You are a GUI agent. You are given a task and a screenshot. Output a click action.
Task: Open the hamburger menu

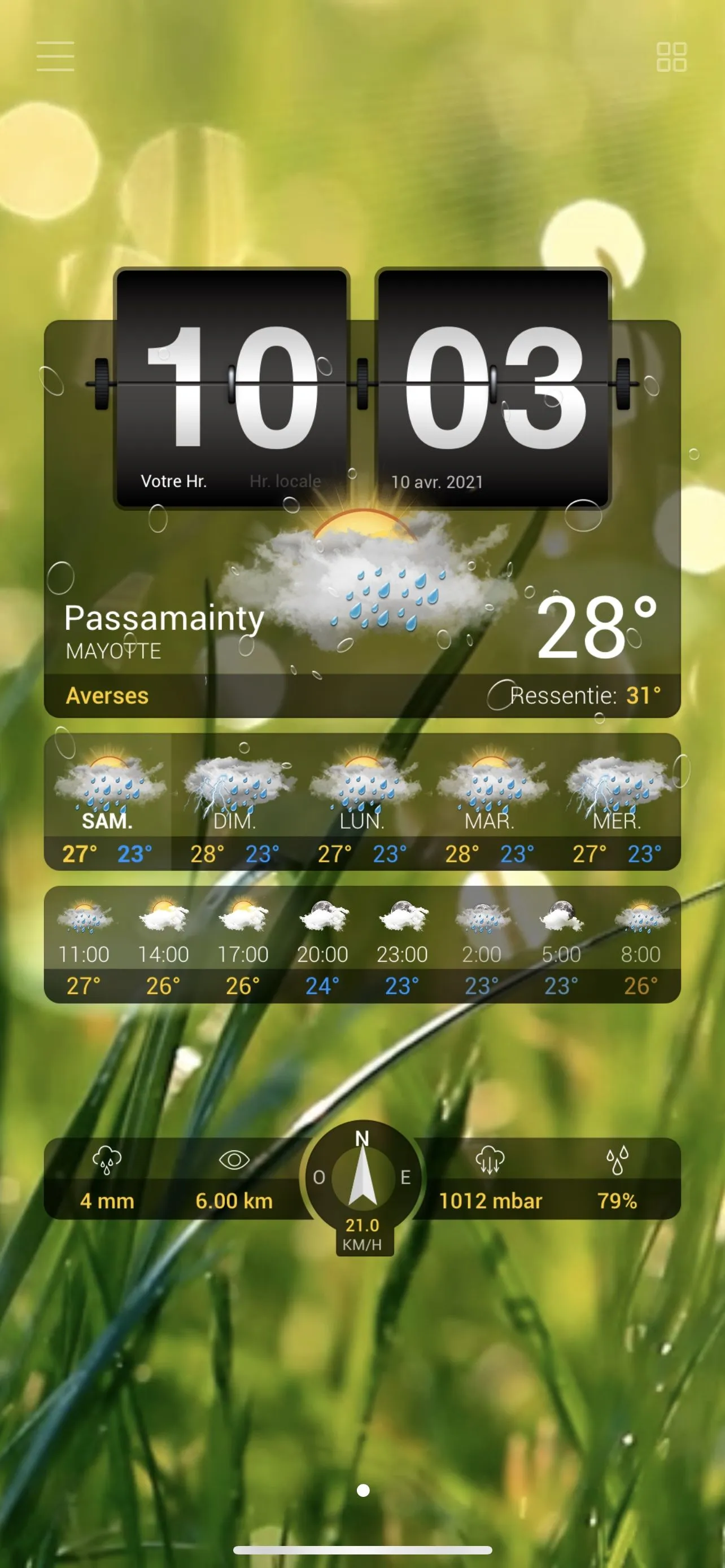(55, 56)
